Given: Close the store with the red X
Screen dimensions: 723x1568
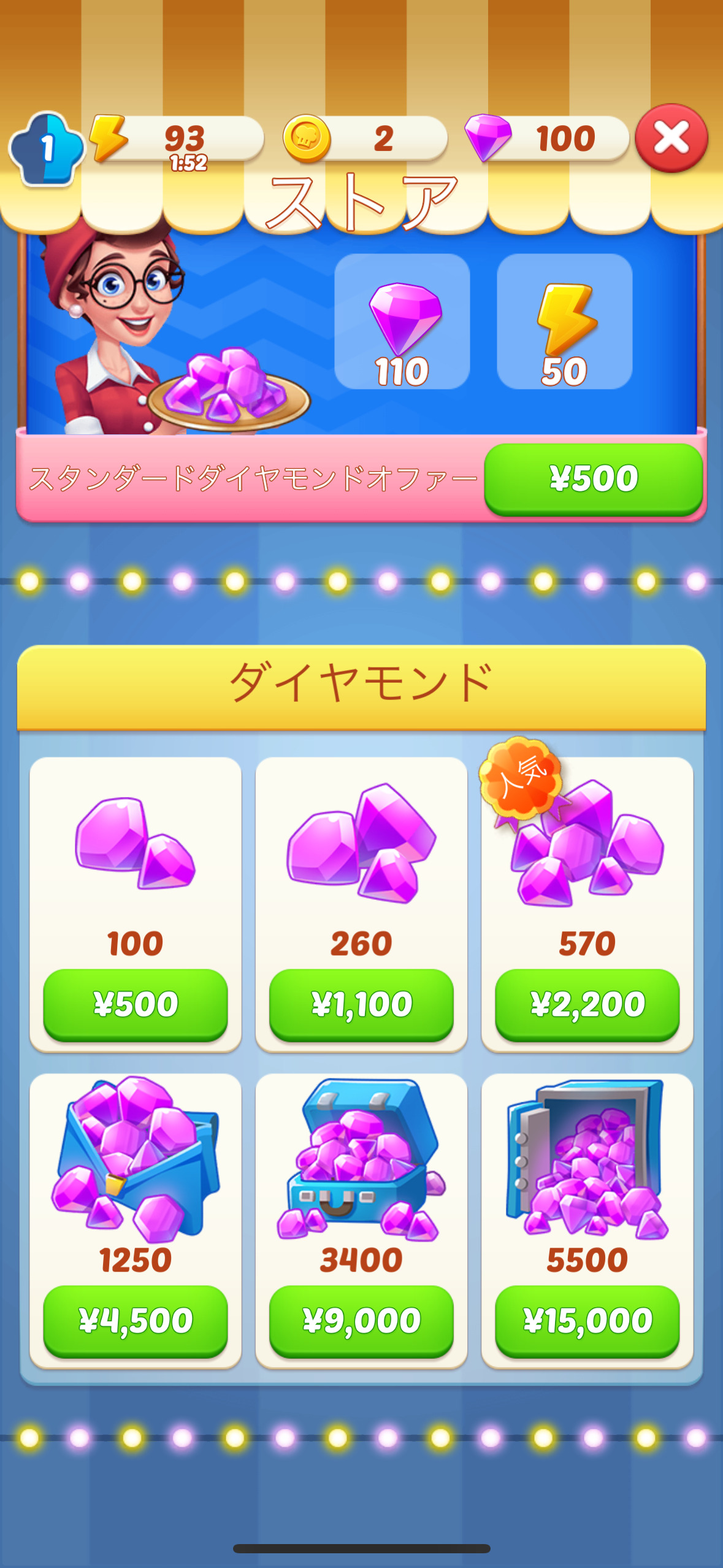Looking at the screenshot, I should coord(671,138).
